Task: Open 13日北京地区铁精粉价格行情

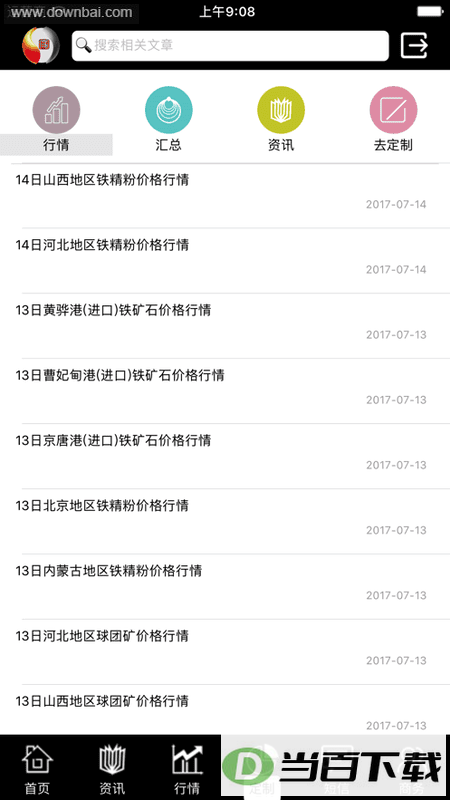Action: 225,521
